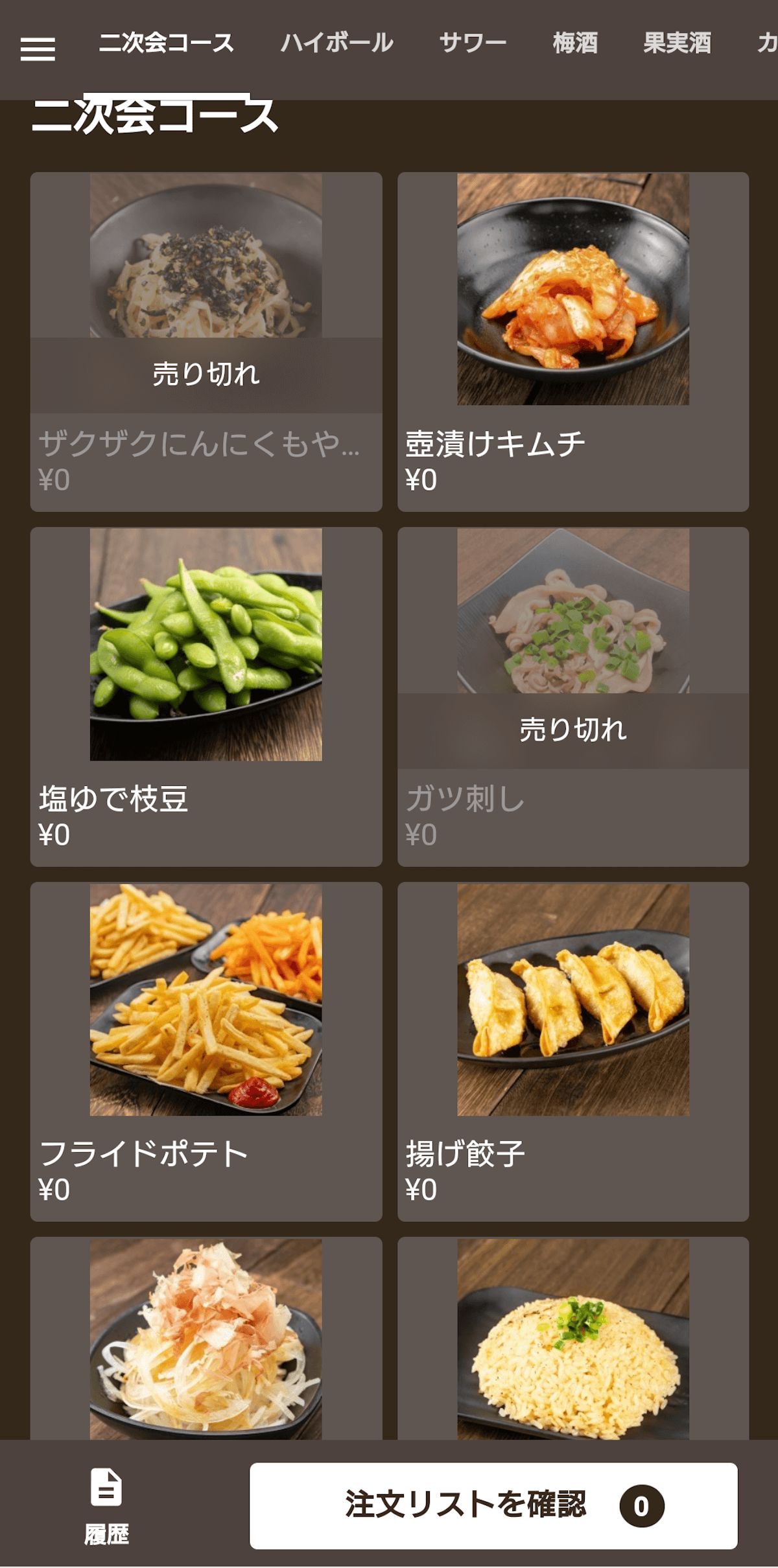
Task: Add フライドポテト from the menu
Action: click(206, 1051)
